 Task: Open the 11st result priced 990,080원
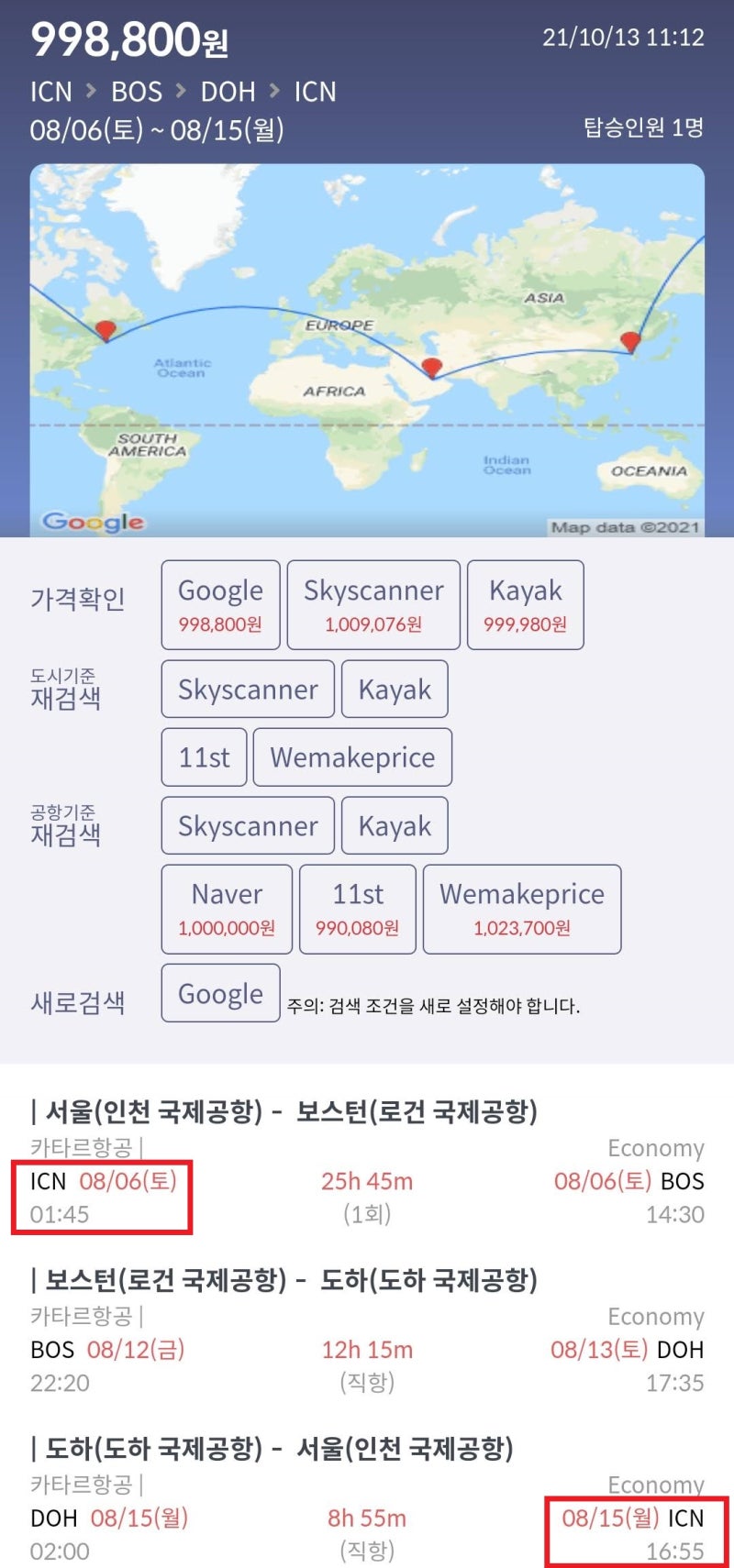coord(358,910)
